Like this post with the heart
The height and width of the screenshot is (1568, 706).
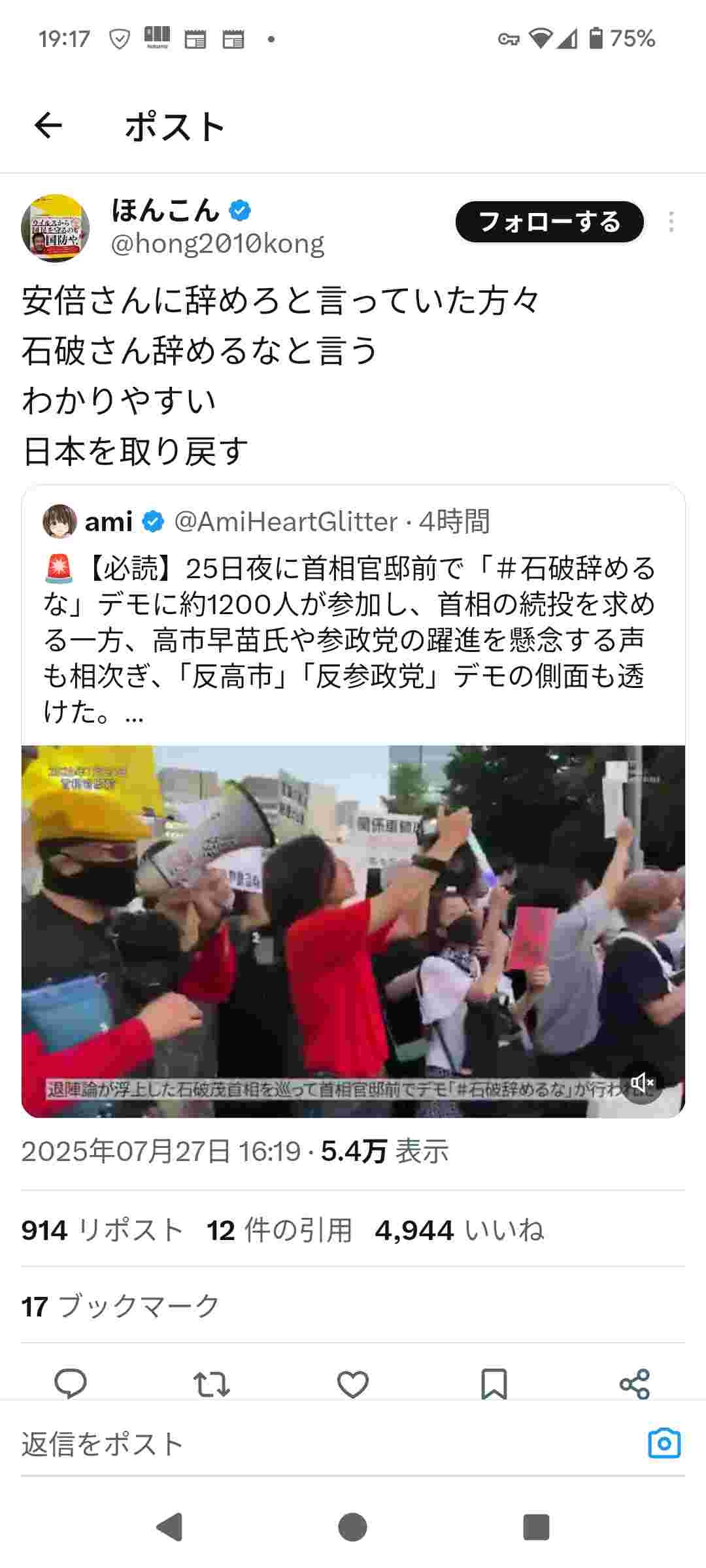(x=353, y=1383)
